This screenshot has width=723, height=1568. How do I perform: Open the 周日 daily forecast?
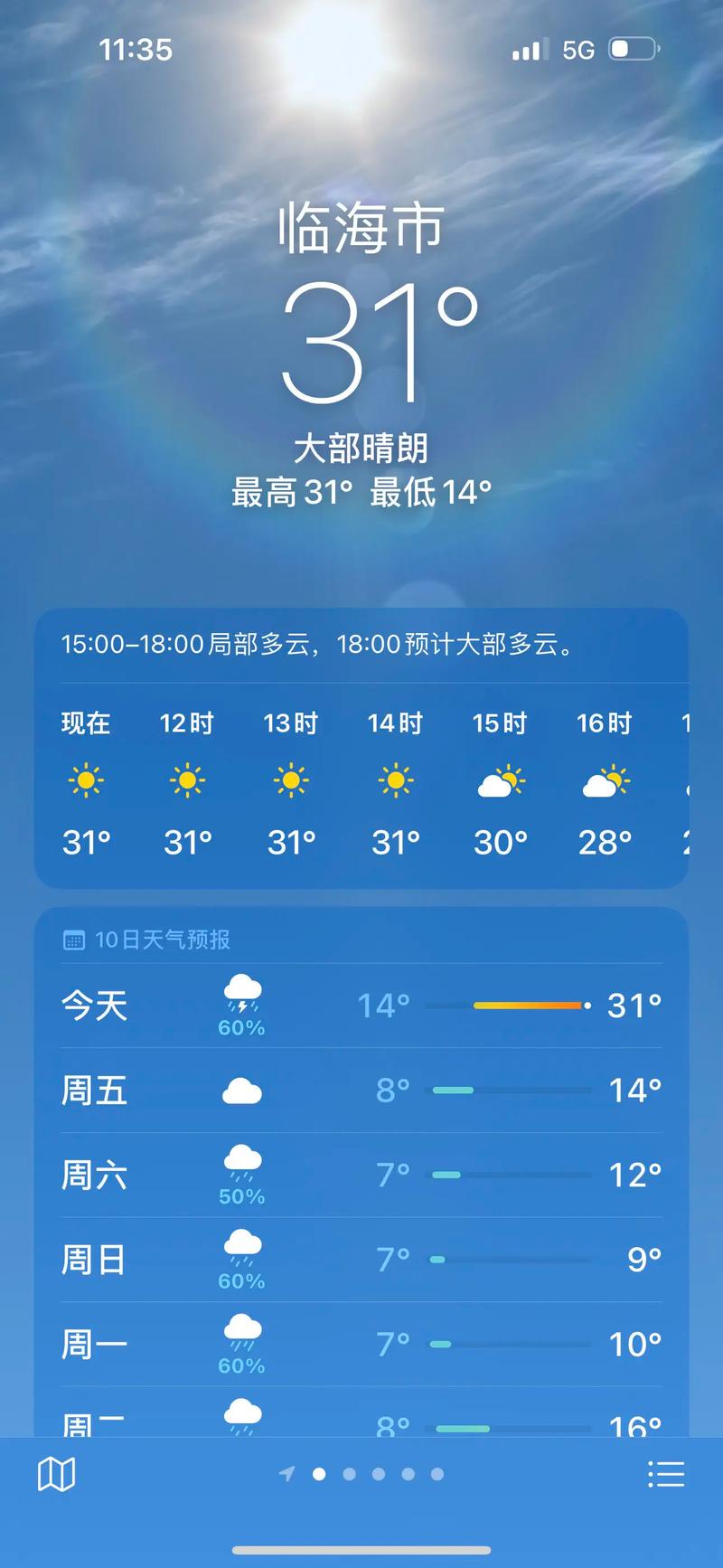[361, 1260]
